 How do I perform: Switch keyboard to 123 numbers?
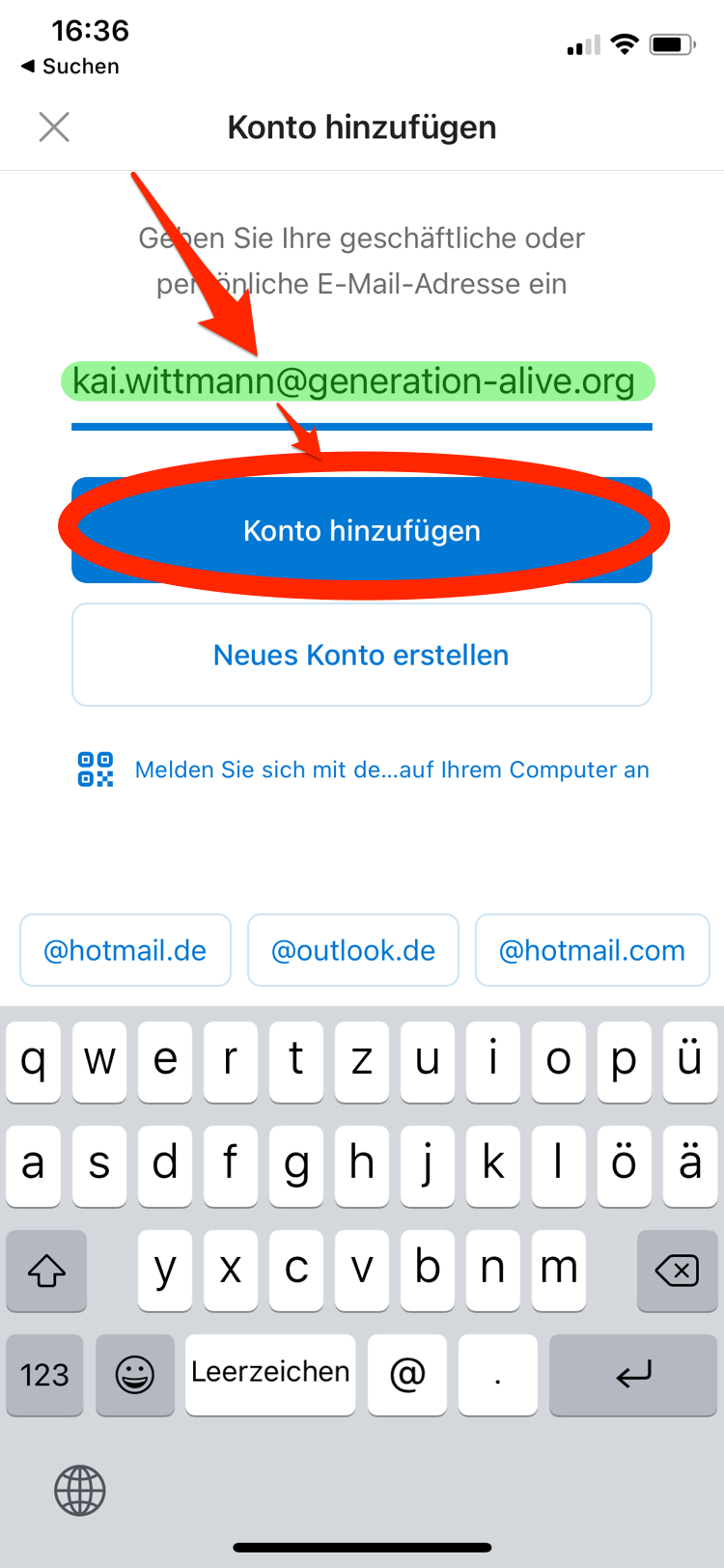[44, 1374]
